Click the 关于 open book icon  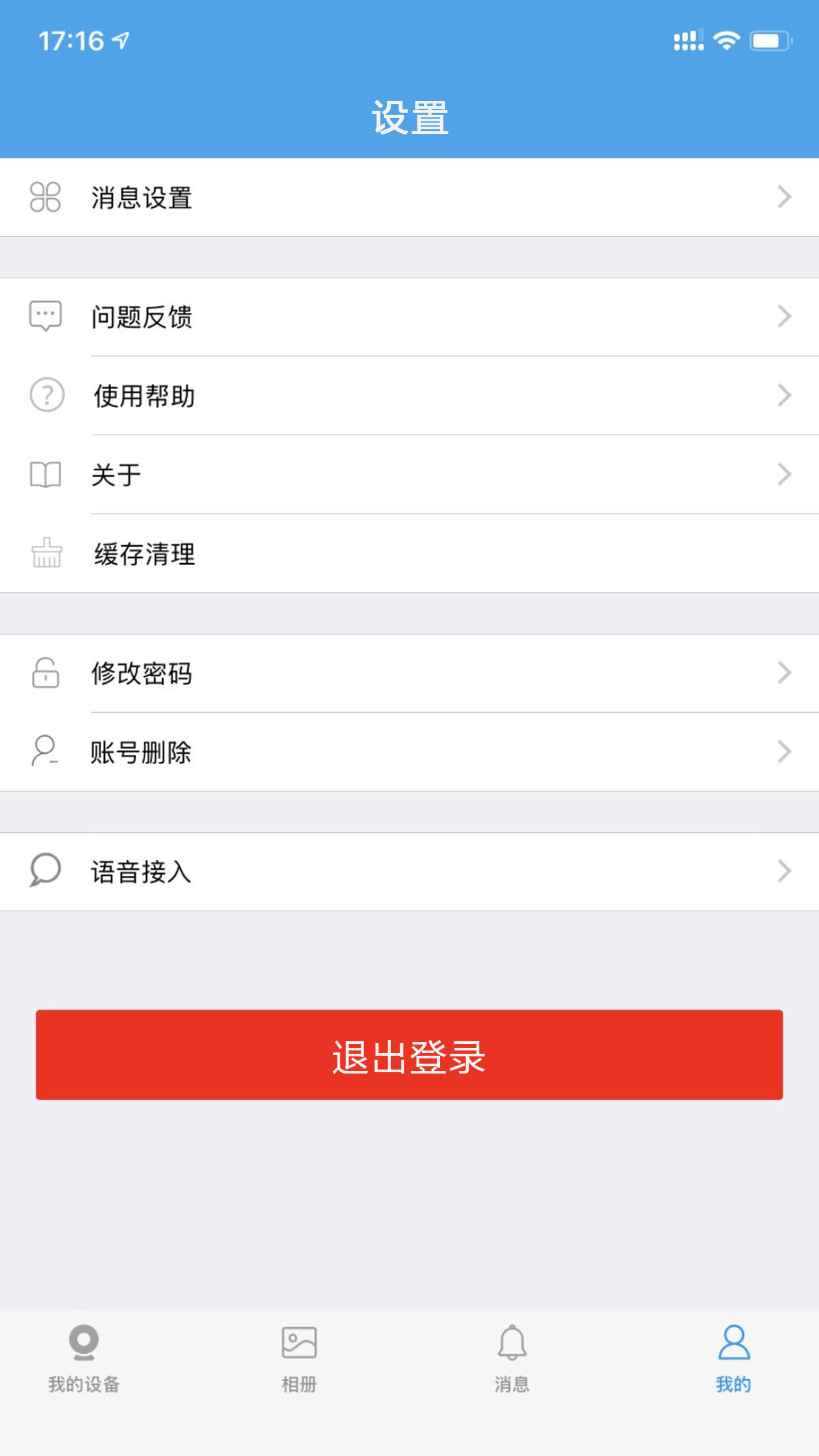(x=44, y=473)
